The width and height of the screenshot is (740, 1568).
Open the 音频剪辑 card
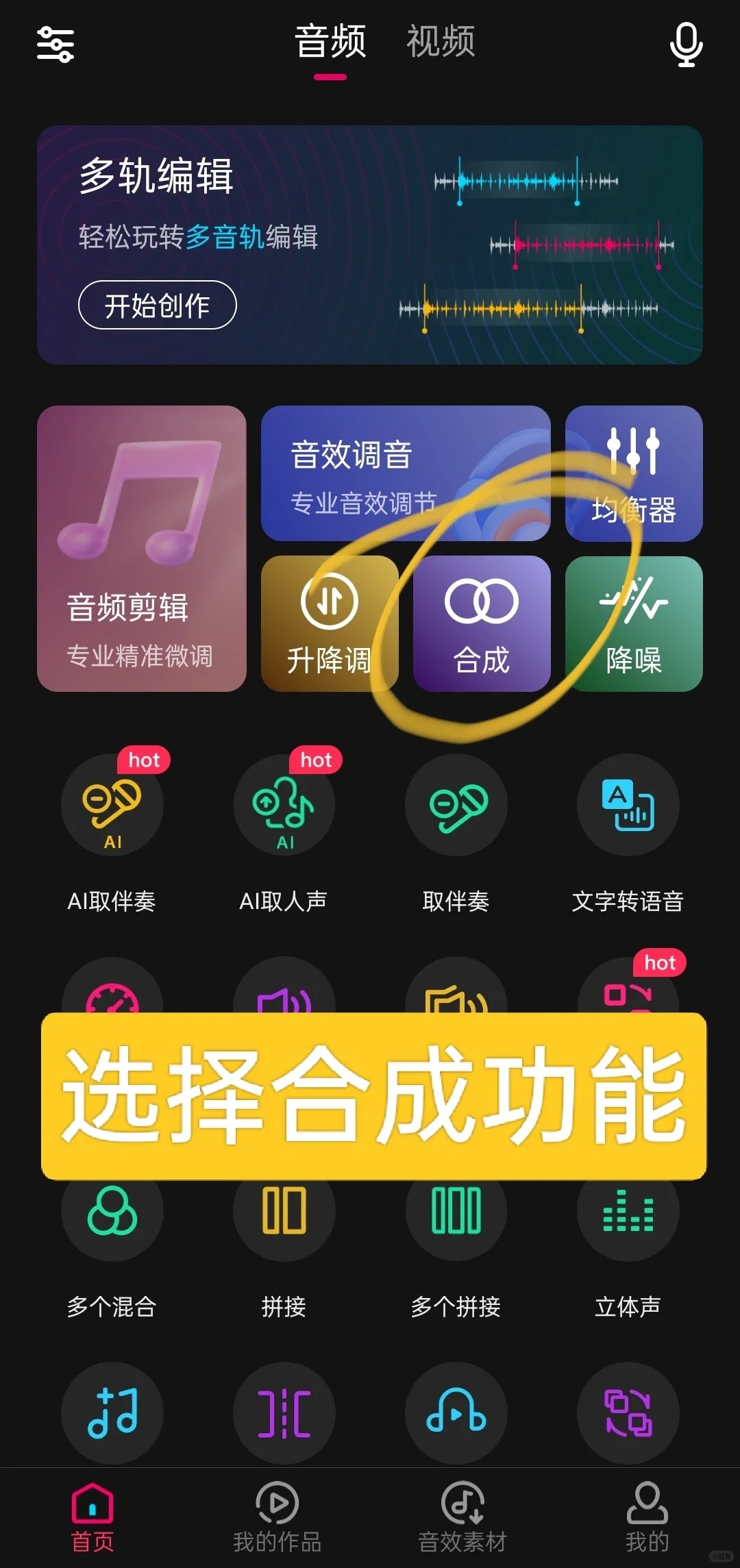[142, 548]
